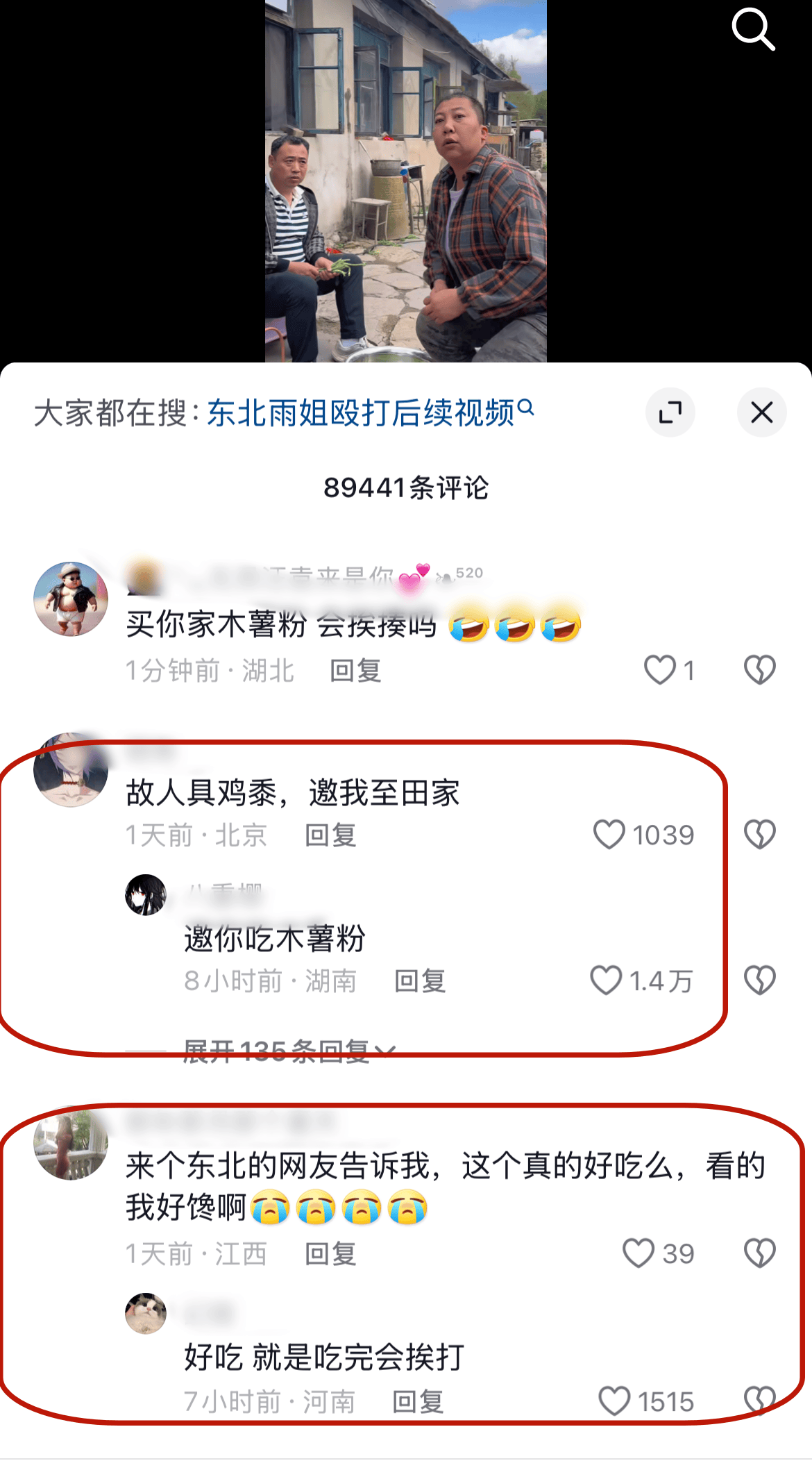Open the avatar of 故人具鸡黍 commenter
The width and height of the screenshot is (812, 1461).
coord(71,769)
